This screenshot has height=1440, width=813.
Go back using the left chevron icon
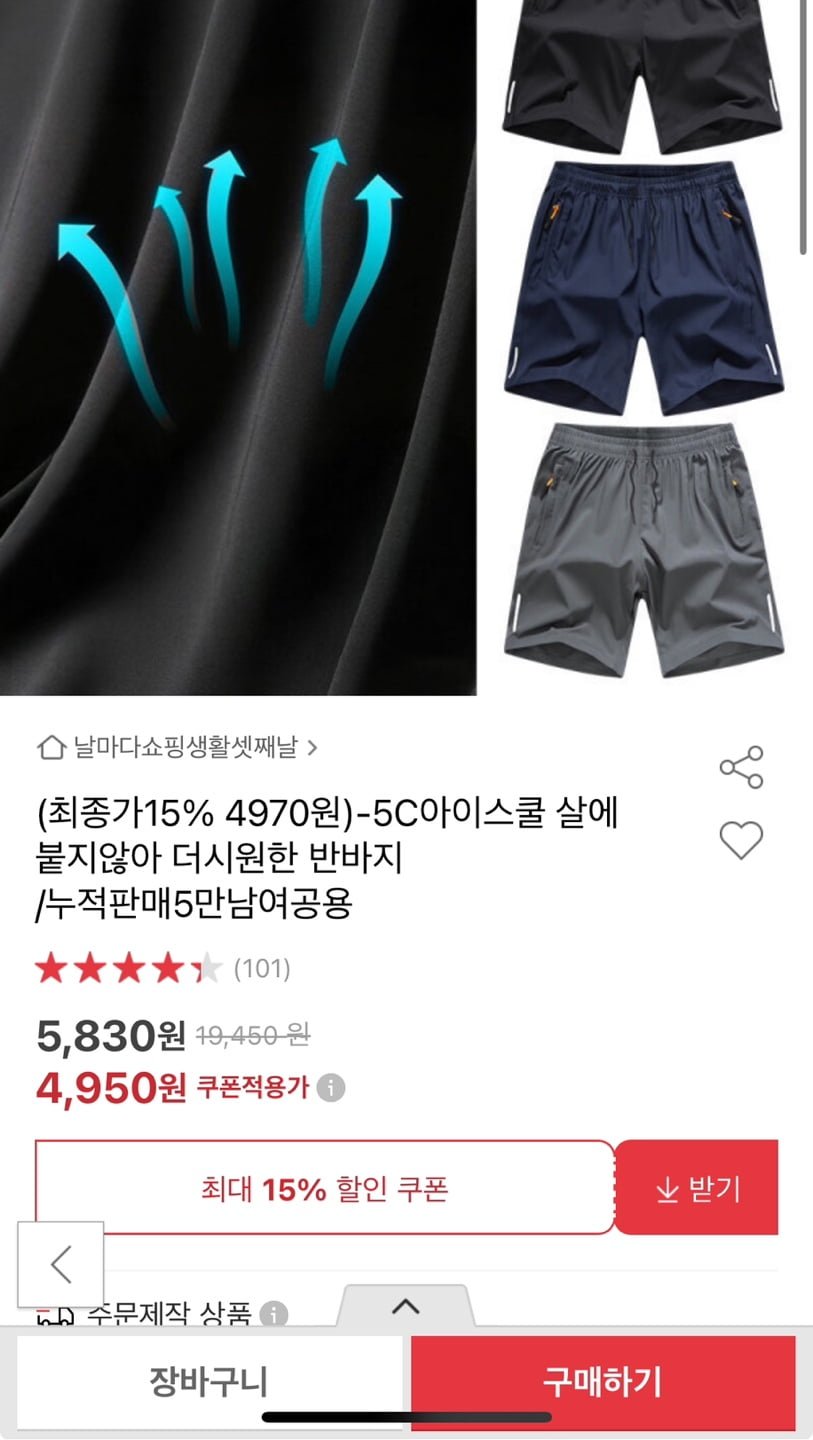click(62, 1266)
